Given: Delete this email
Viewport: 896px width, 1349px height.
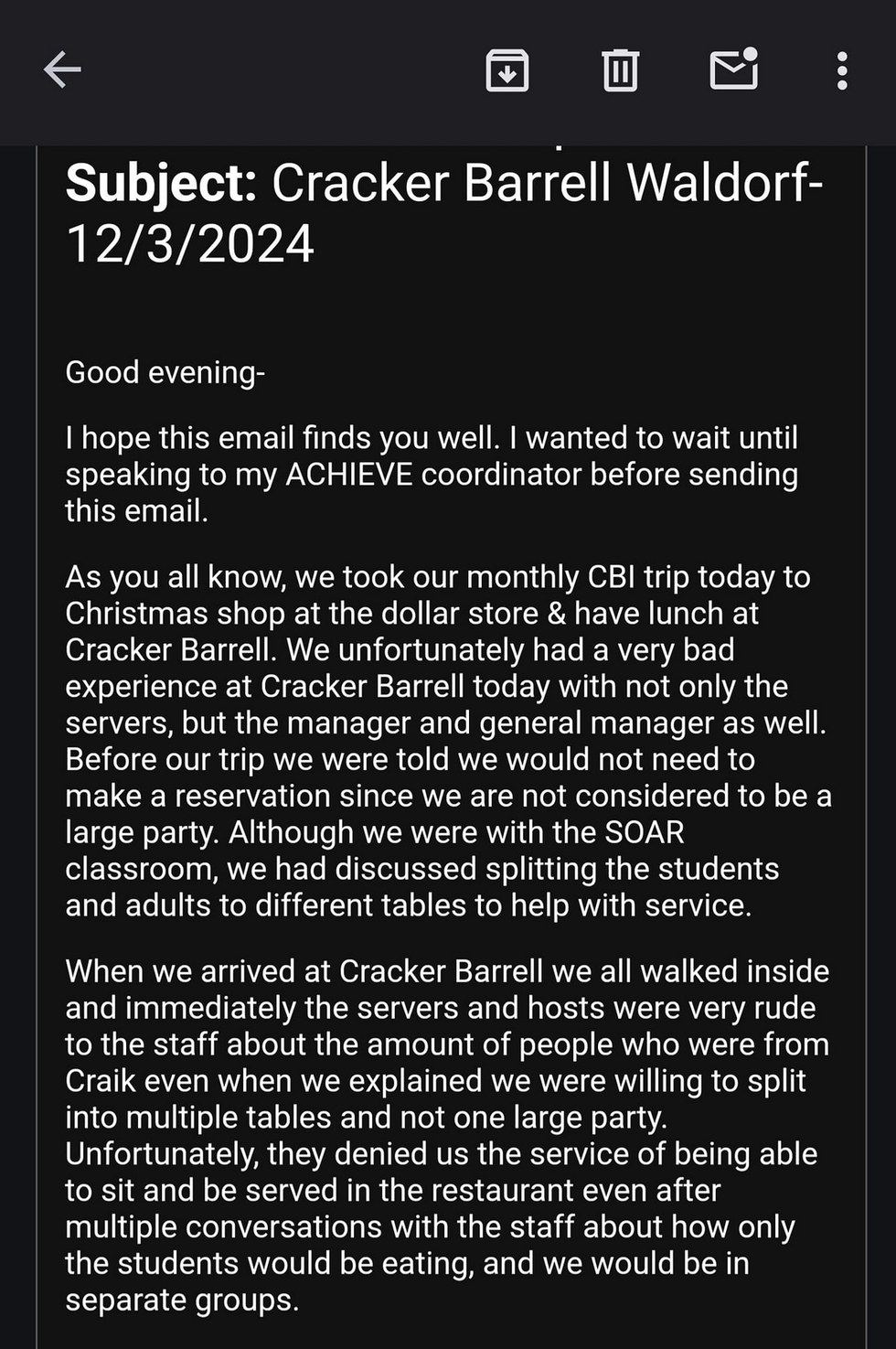Looking at the screenshot, I should tap(620, 70).
